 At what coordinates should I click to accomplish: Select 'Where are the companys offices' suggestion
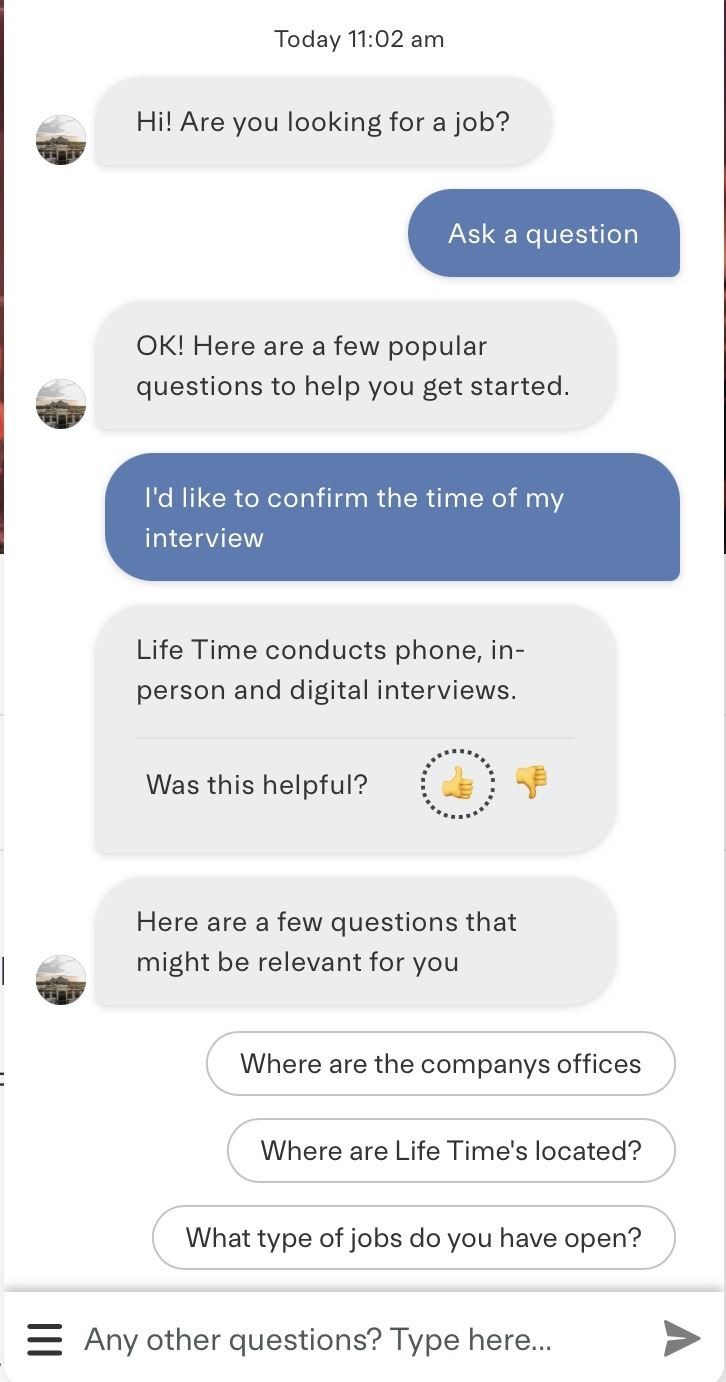pos(441,1064)
